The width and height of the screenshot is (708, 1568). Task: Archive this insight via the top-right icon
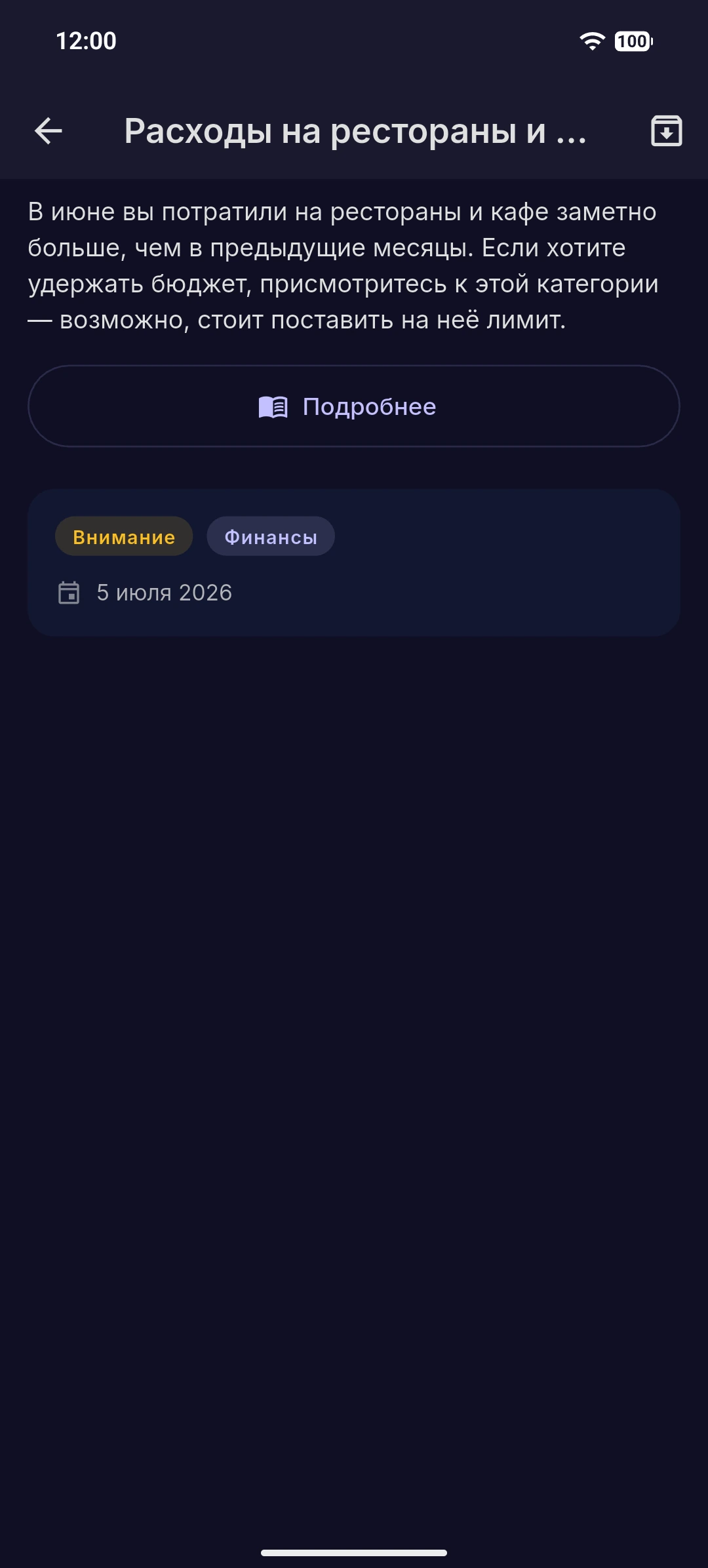(666, 130)
